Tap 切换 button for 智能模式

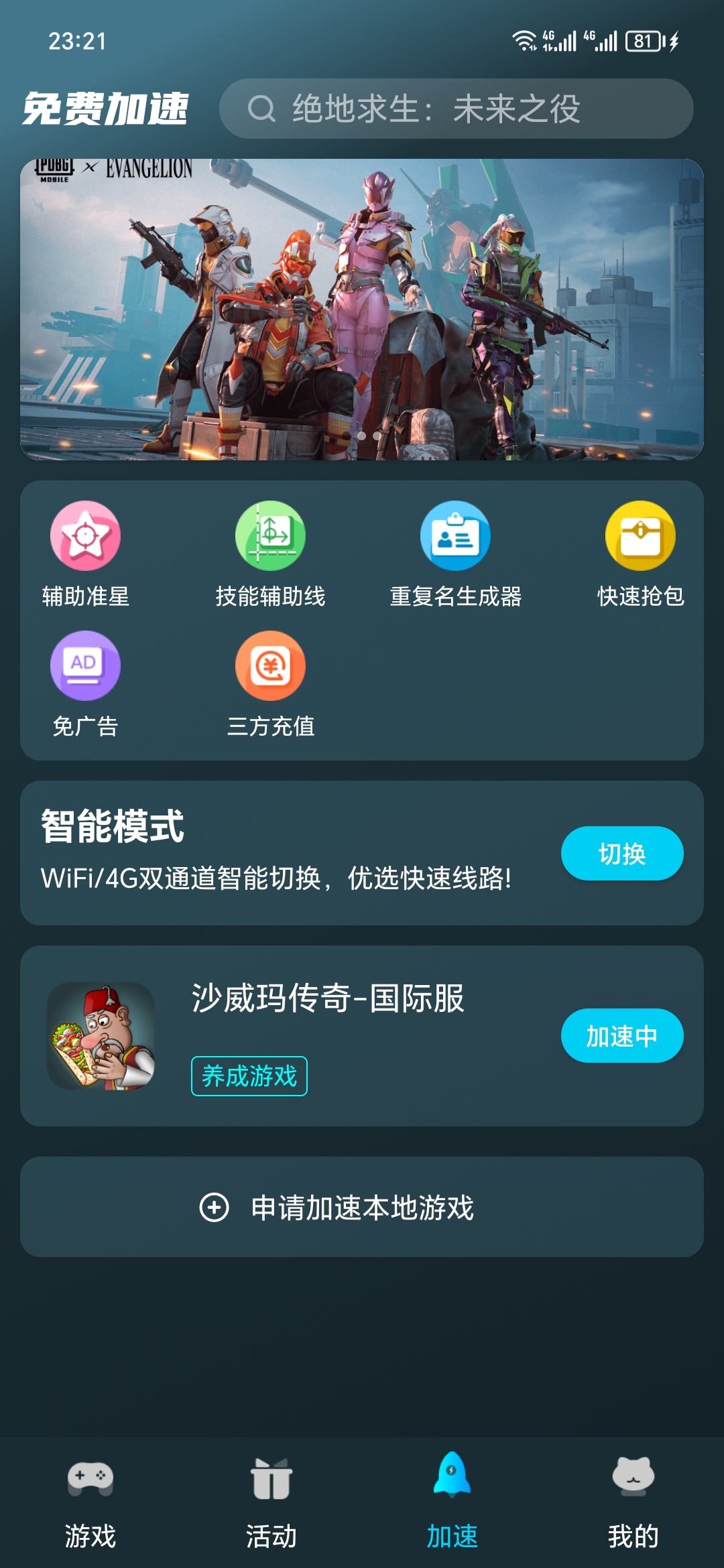[621, 853]
